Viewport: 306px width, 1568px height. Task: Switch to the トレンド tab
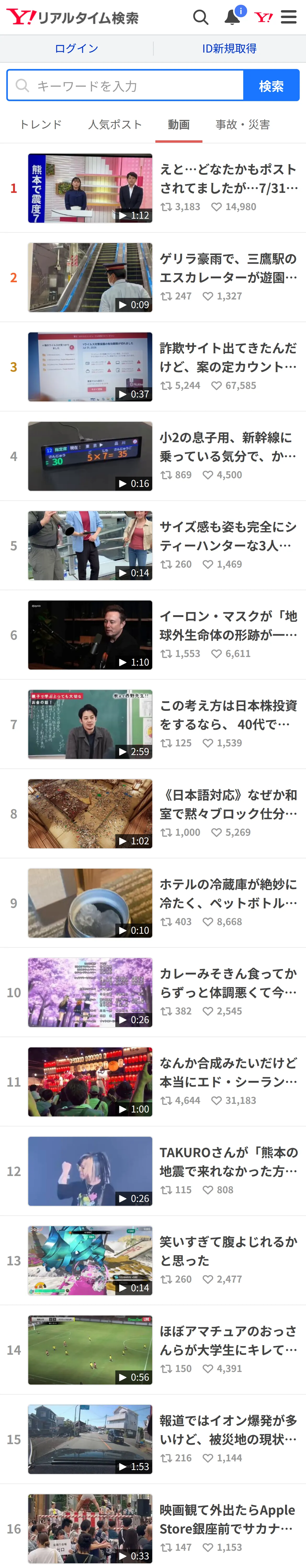pos(41,124)
